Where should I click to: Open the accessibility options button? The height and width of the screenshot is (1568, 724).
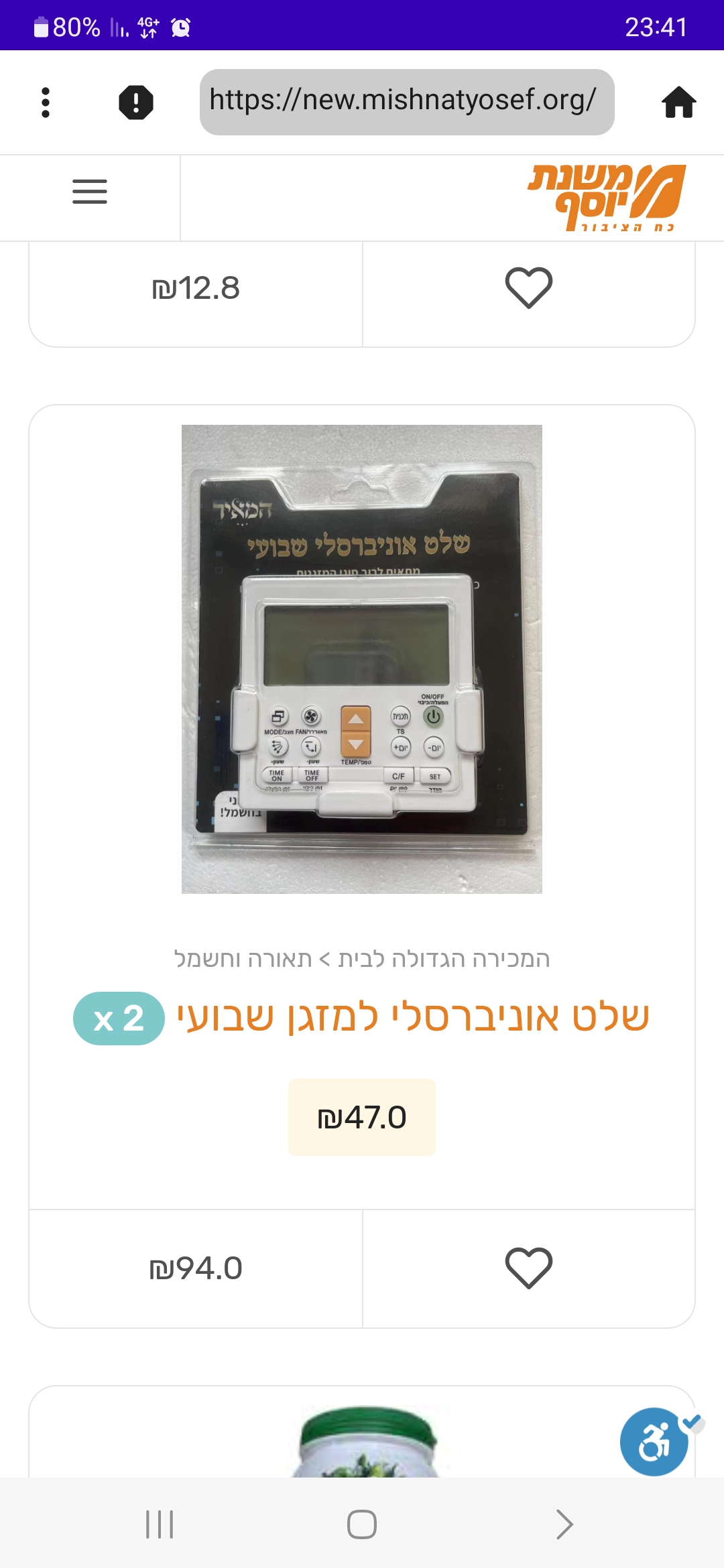click(654, 1441)
